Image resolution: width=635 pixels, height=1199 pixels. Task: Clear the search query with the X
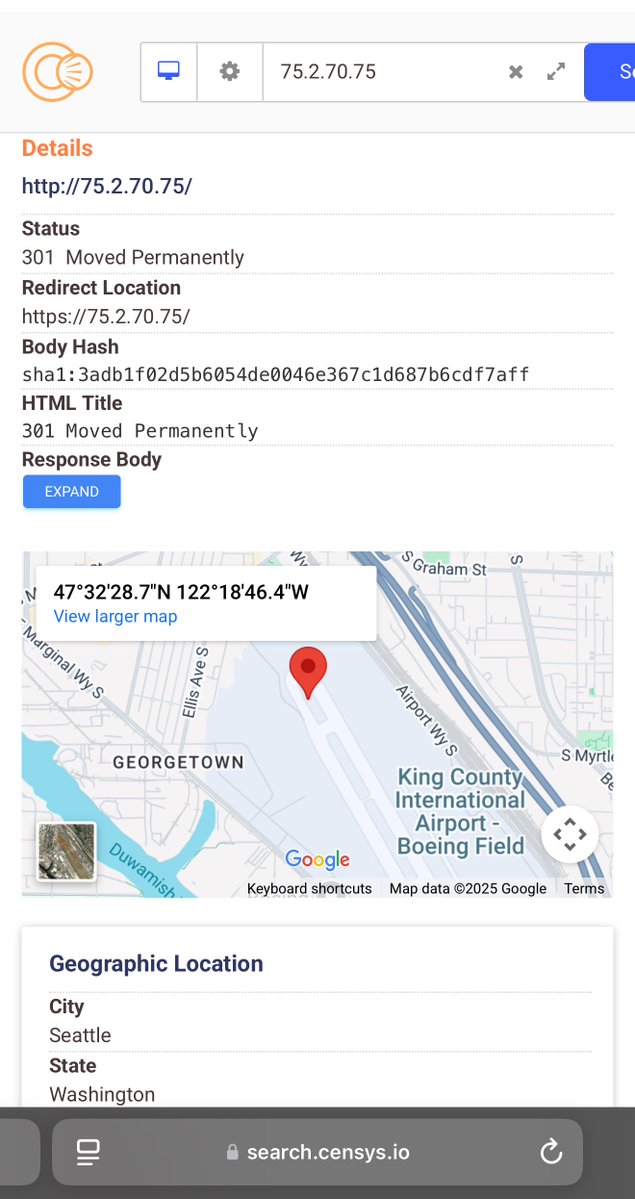point(516,72)
